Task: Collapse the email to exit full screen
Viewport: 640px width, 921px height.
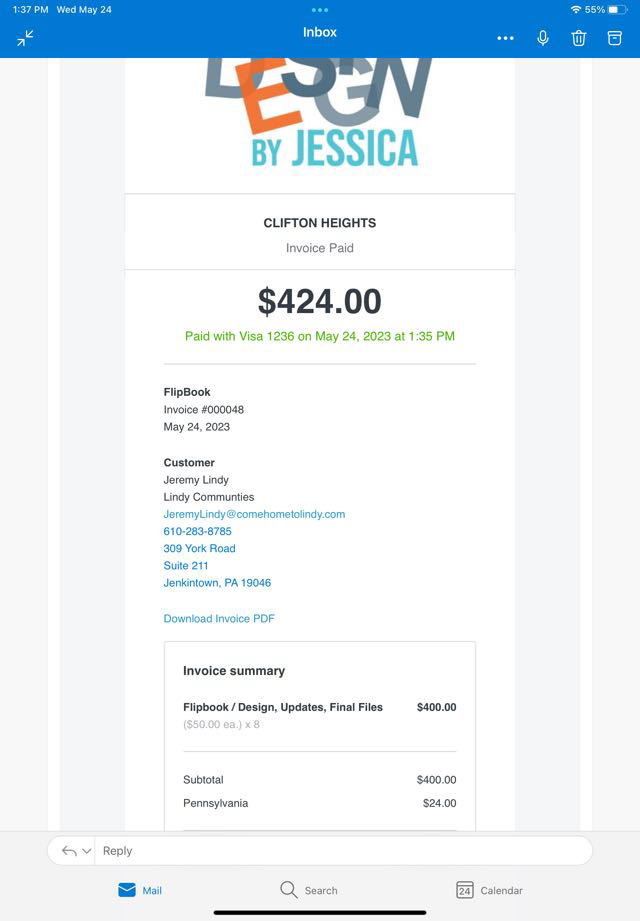Action: click(x=25, y=38)
